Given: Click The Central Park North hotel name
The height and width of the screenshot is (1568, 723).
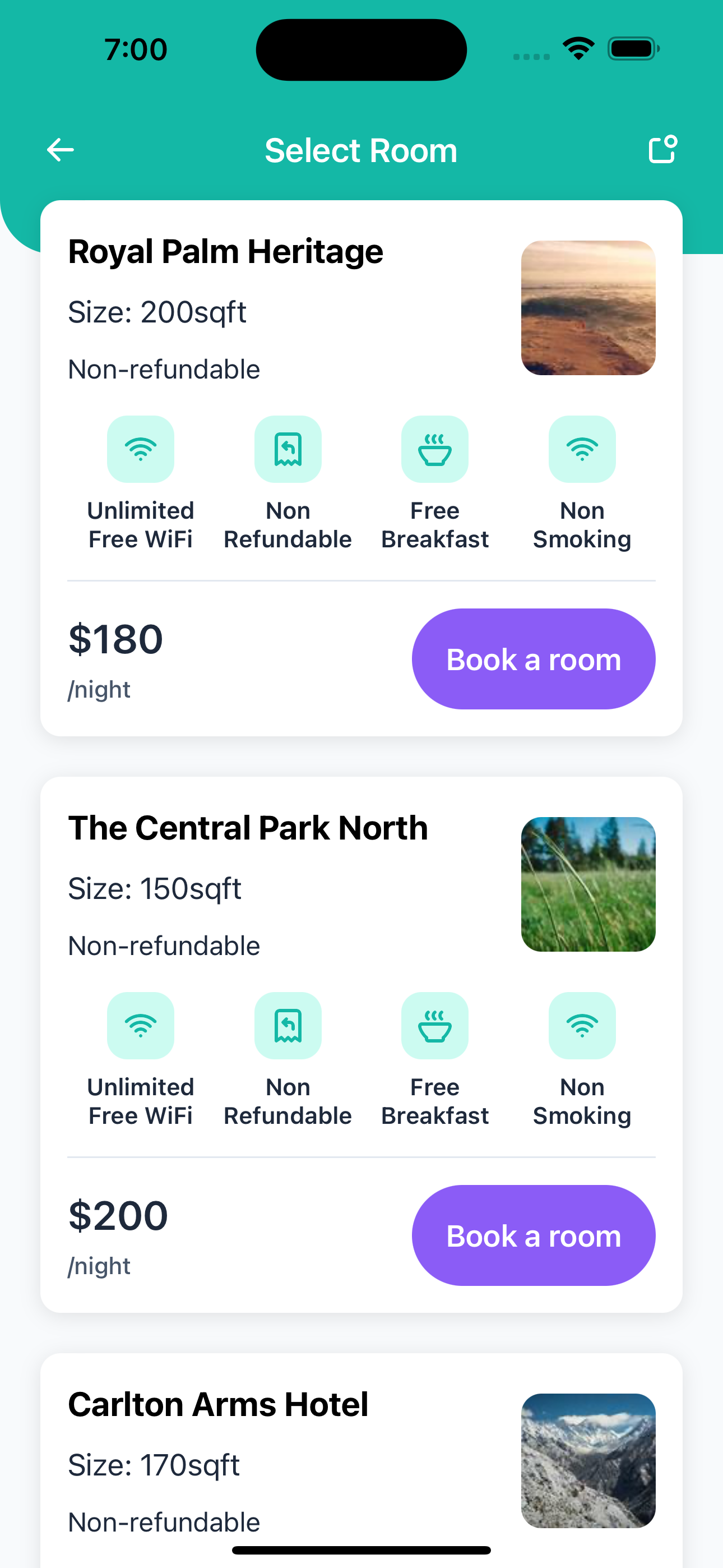Looking at the screenshot, I should 248,828.
